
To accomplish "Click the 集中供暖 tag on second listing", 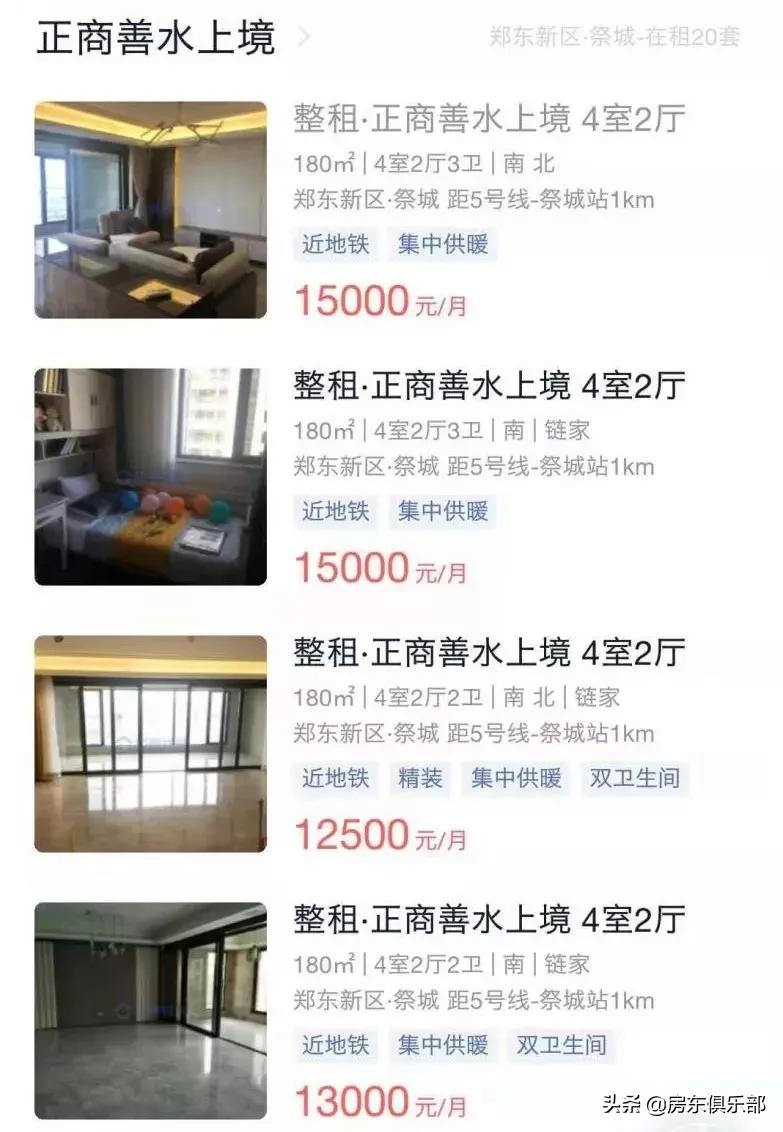I will pyautogui.click(x=444, y=512).
